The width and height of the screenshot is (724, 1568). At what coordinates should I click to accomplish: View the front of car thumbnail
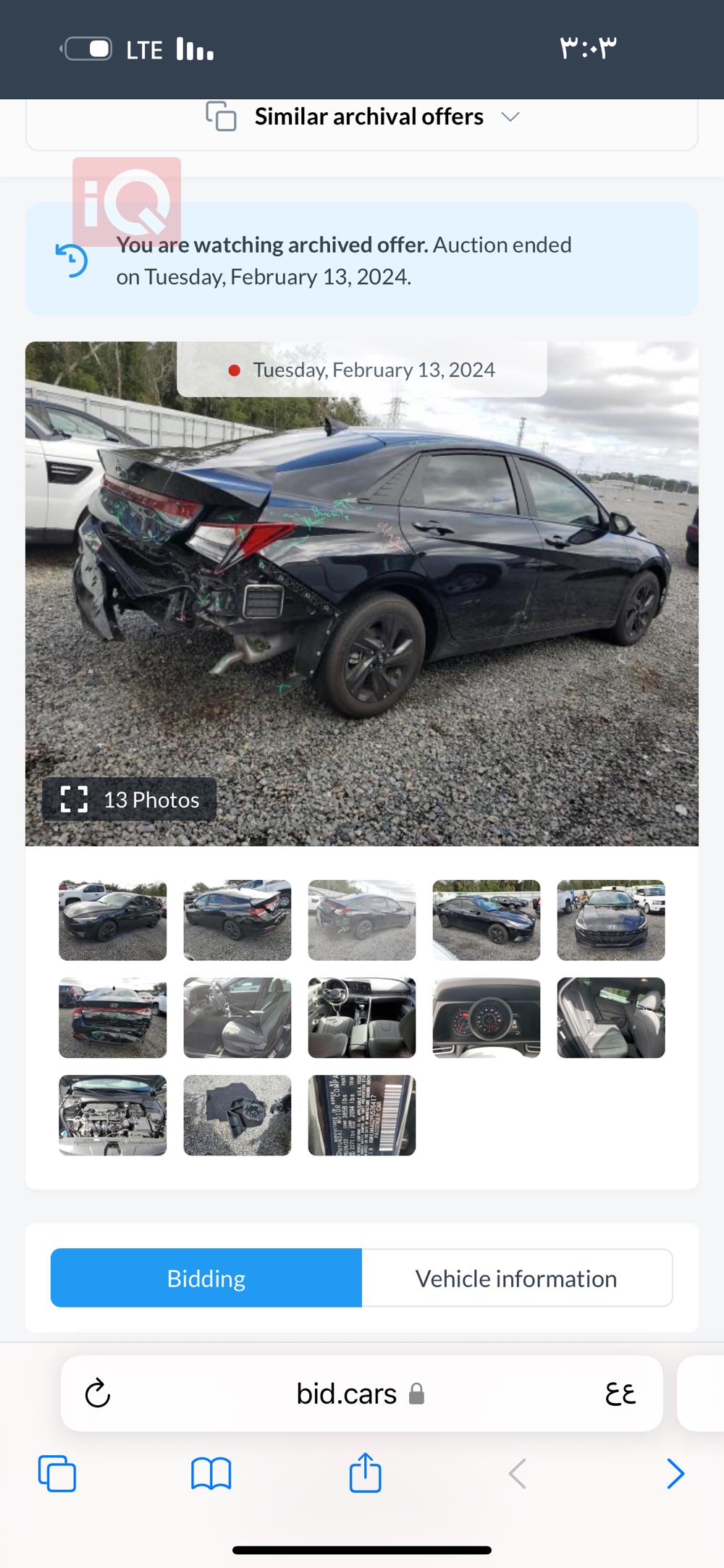(x=611, y=920)
